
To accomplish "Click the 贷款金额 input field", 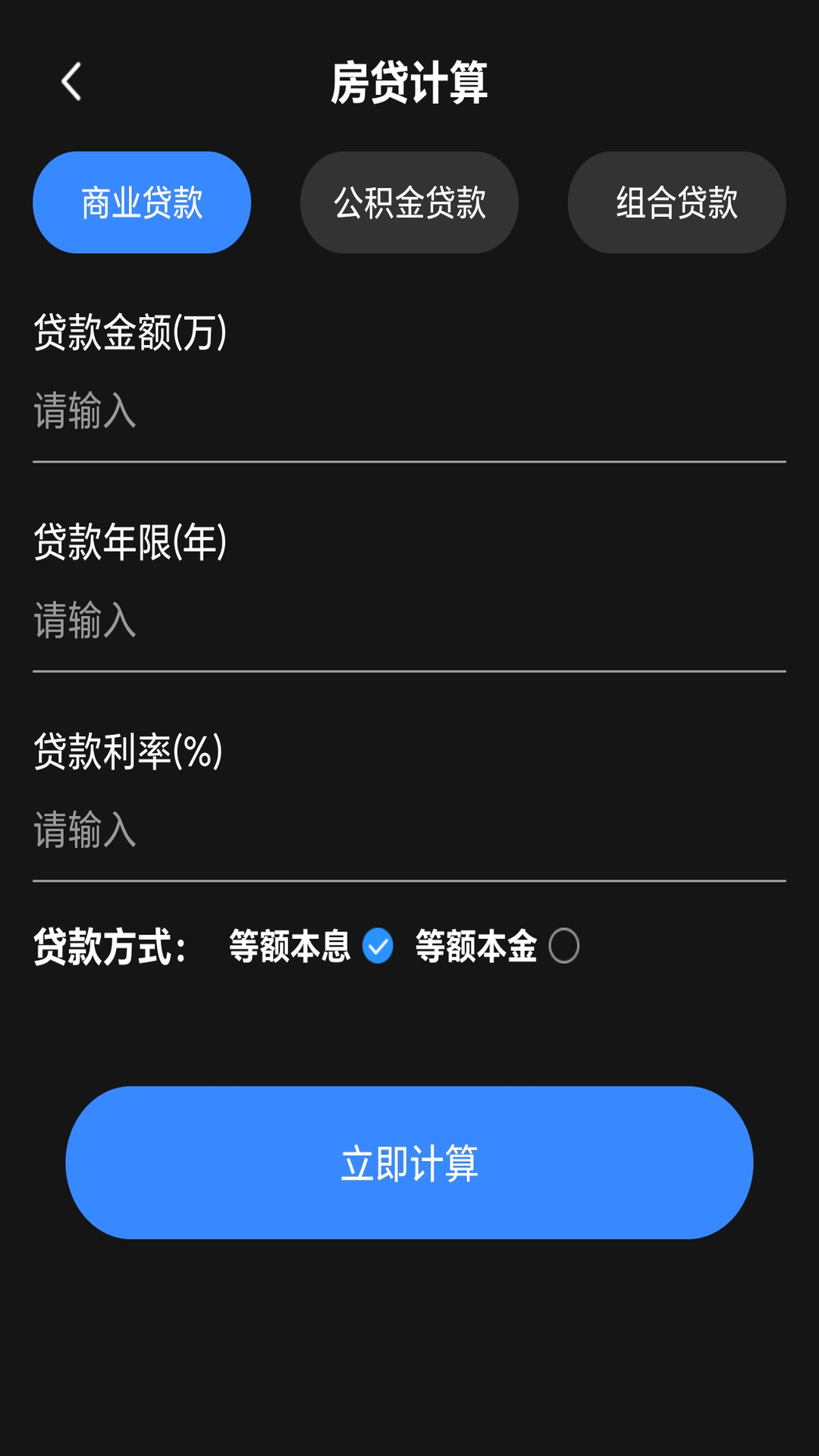I will click(409, 413).
